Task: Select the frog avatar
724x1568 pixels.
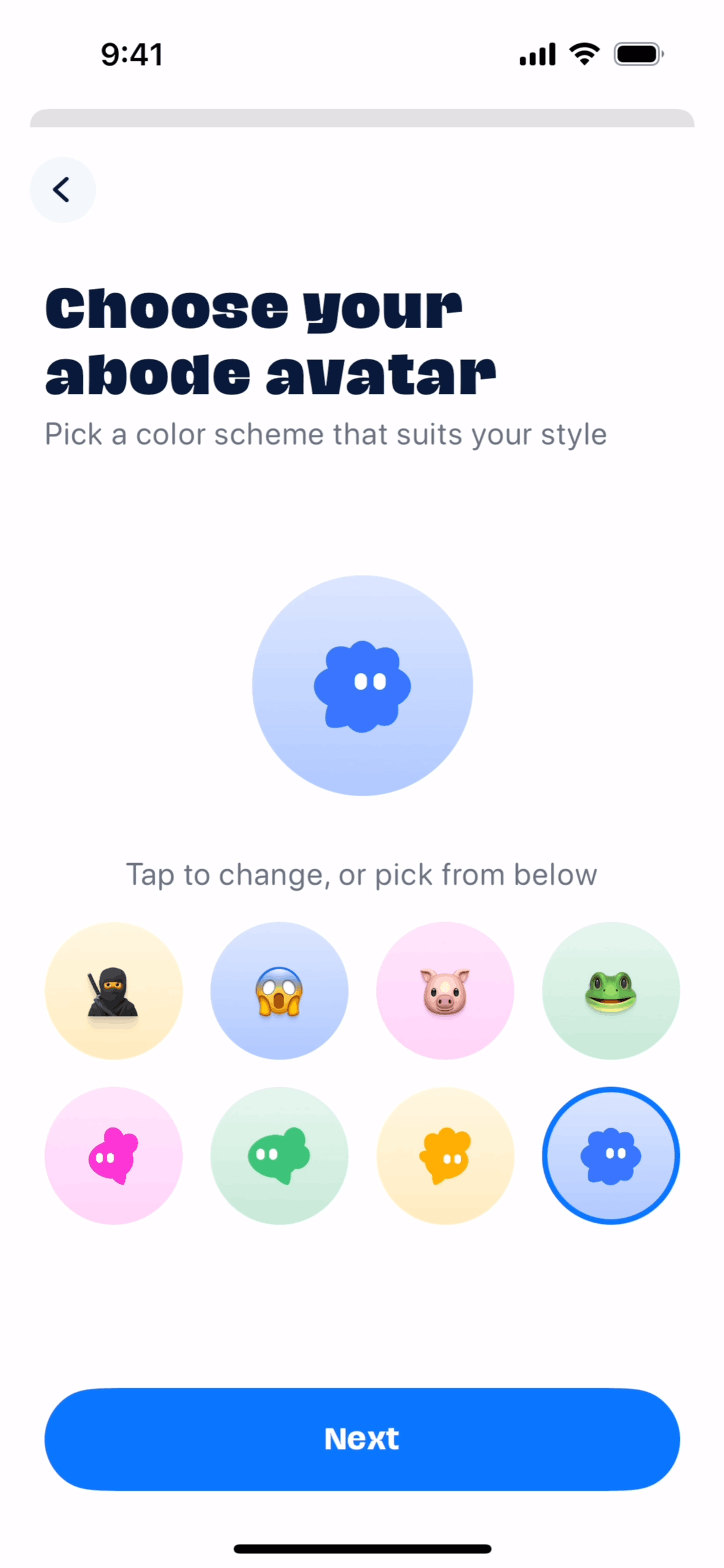Action: (x=610, y=990)
